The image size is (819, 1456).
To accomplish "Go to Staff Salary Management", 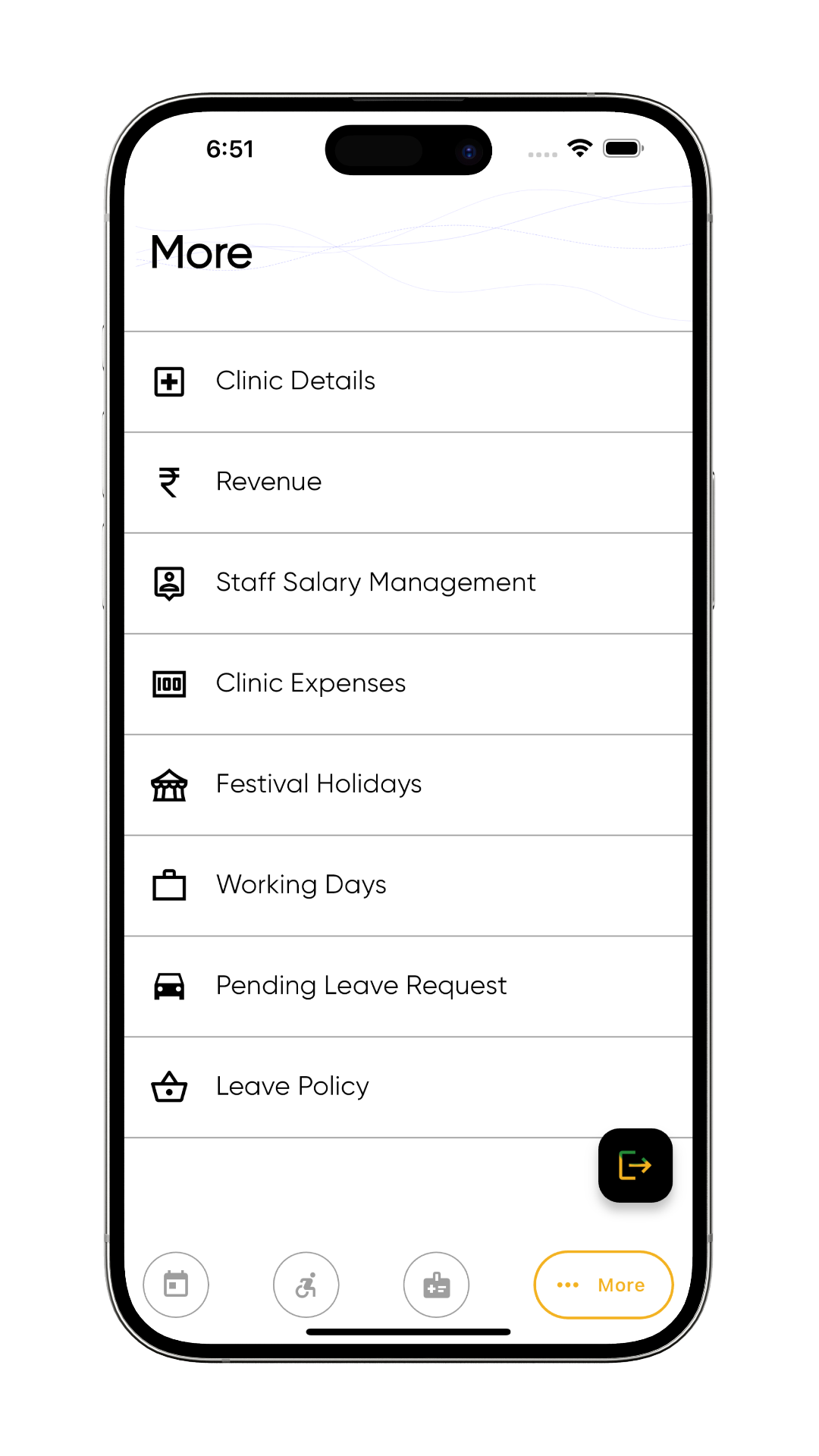I will (408, 583).
